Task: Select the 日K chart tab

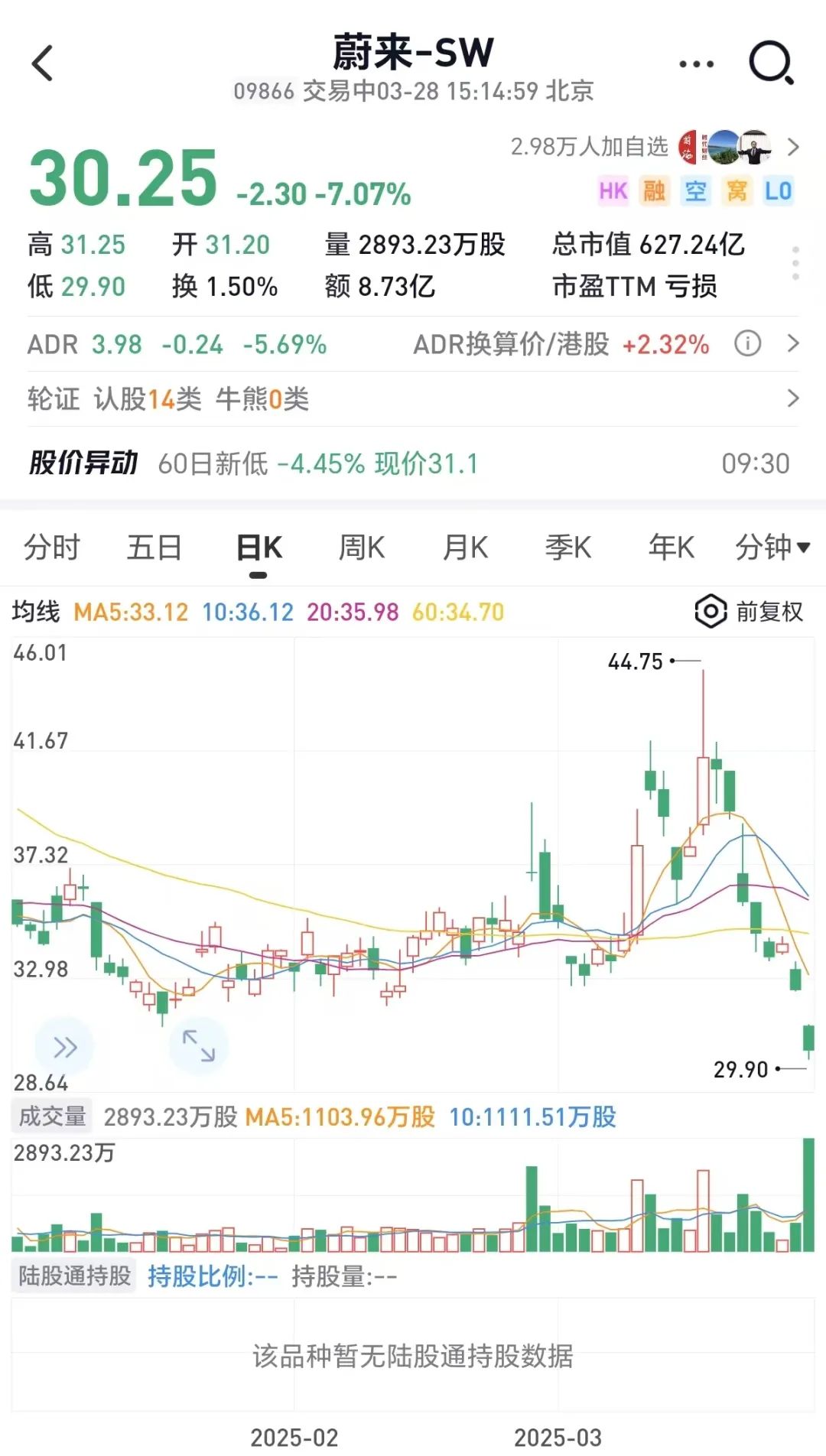Action: [259, 548]
